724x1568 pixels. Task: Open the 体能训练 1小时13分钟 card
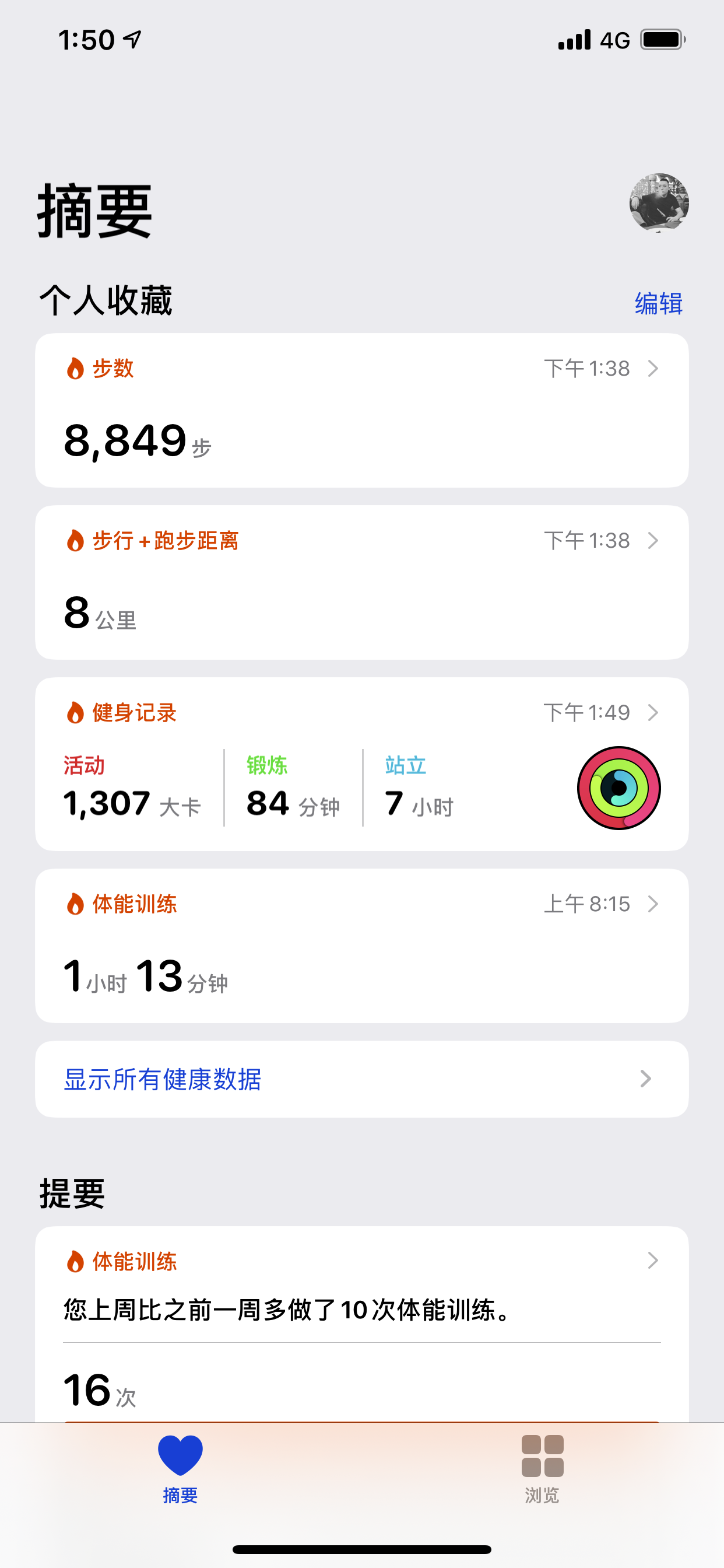361,944
